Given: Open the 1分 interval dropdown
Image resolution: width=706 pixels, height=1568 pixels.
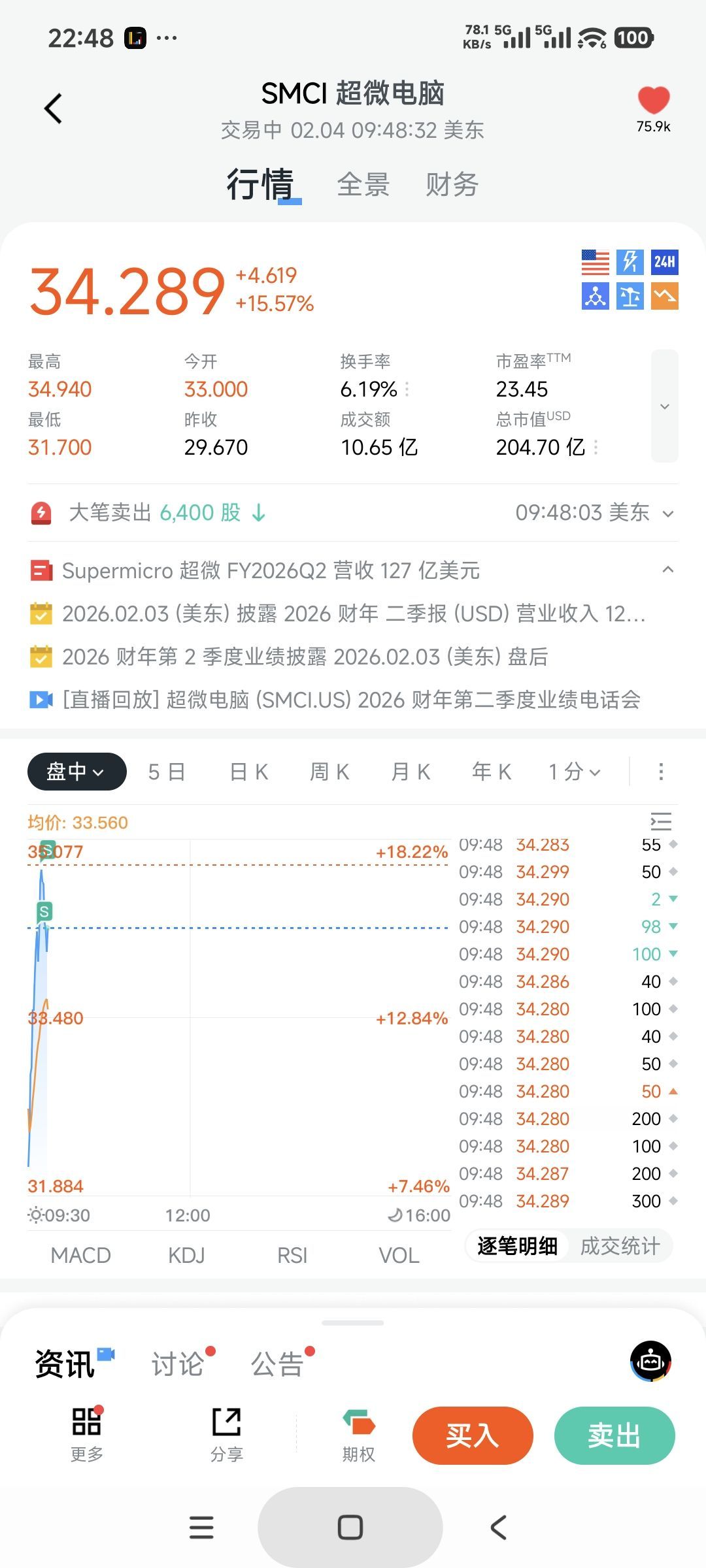Looking at the screenshot, I should pos(574,772).
